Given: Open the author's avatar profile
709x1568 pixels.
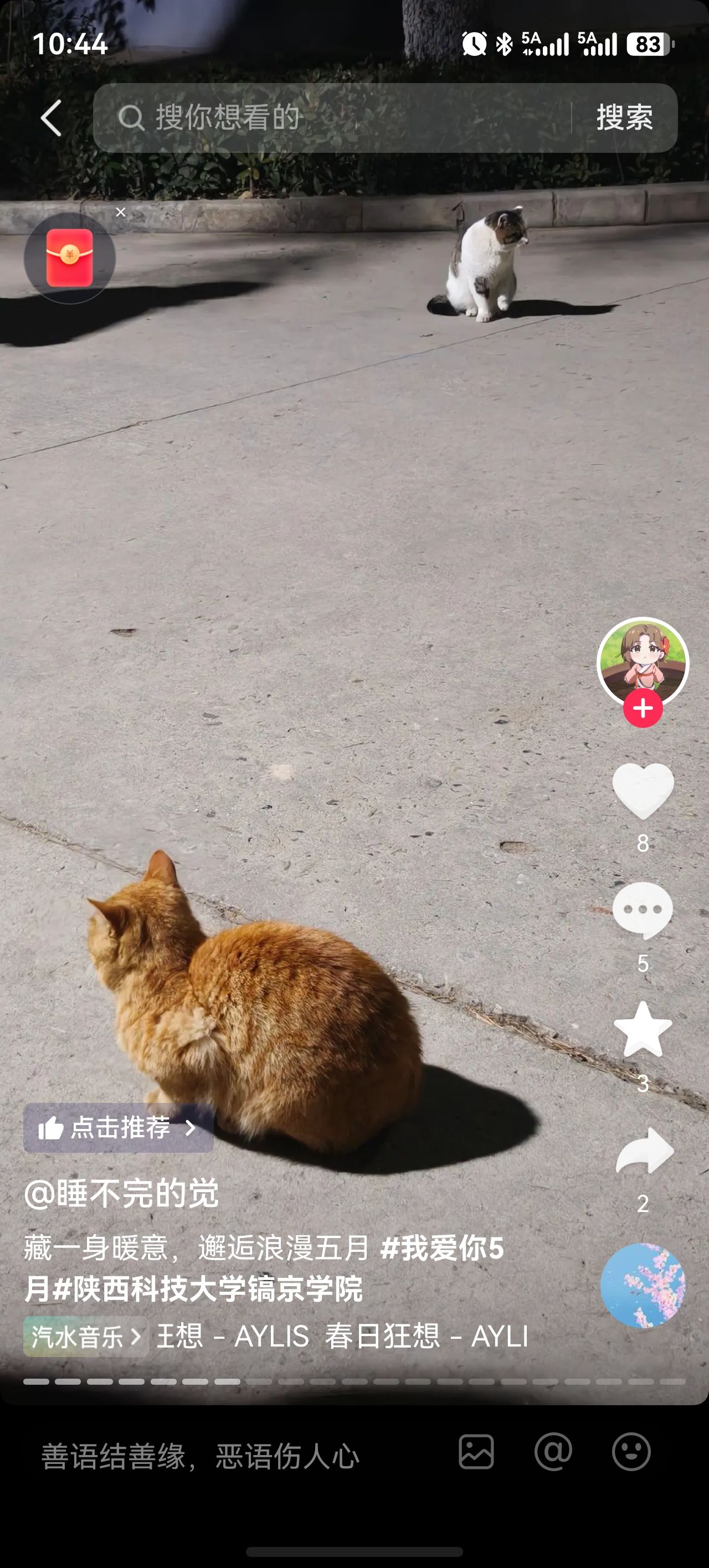Looking at the screenshot, I should coord(643,662).
